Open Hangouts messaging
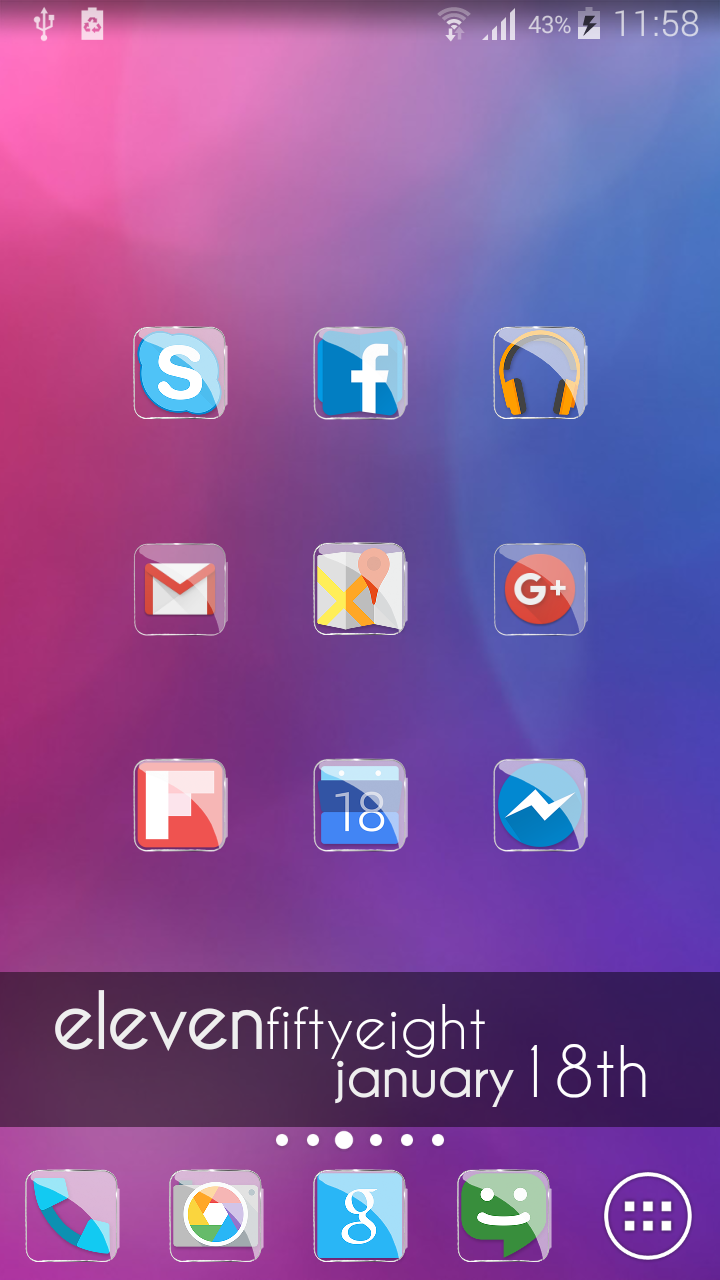Screen dimensions: 720x1280 pyautogui.click(x=504, y=1215)
